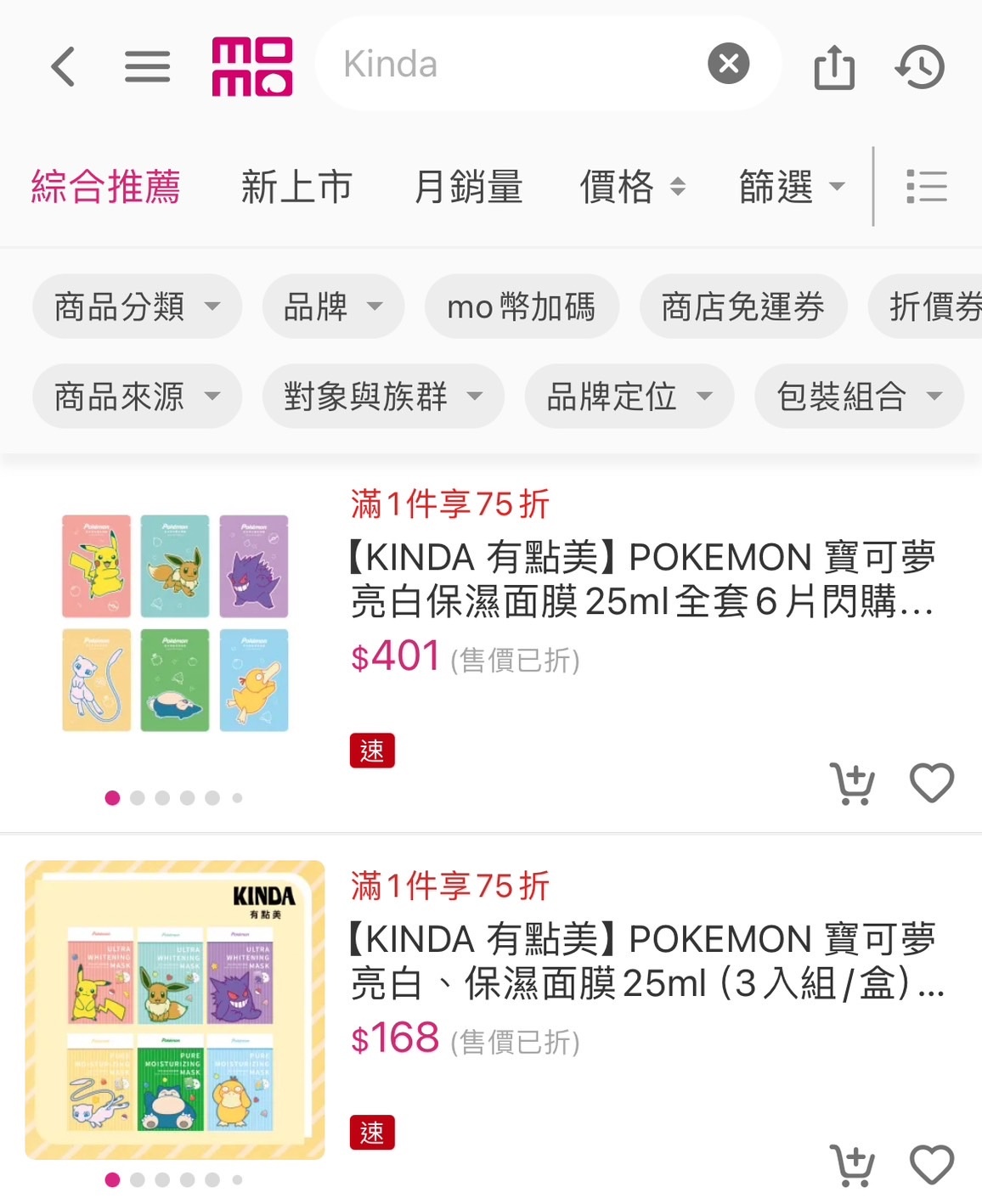
Task: Go back to the previous page
Action: tap(64, 66)
